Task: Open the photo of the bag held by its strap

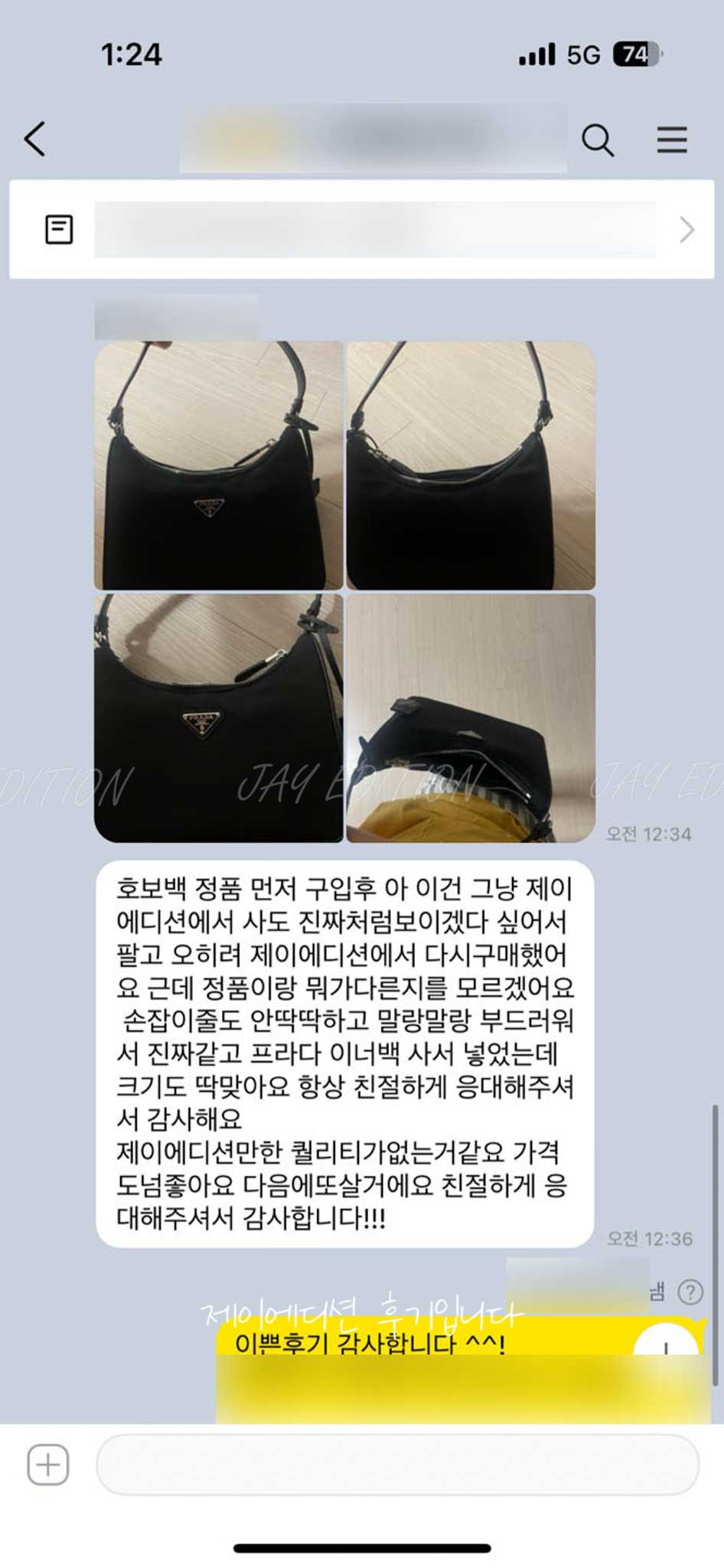Action: [219, 465]
